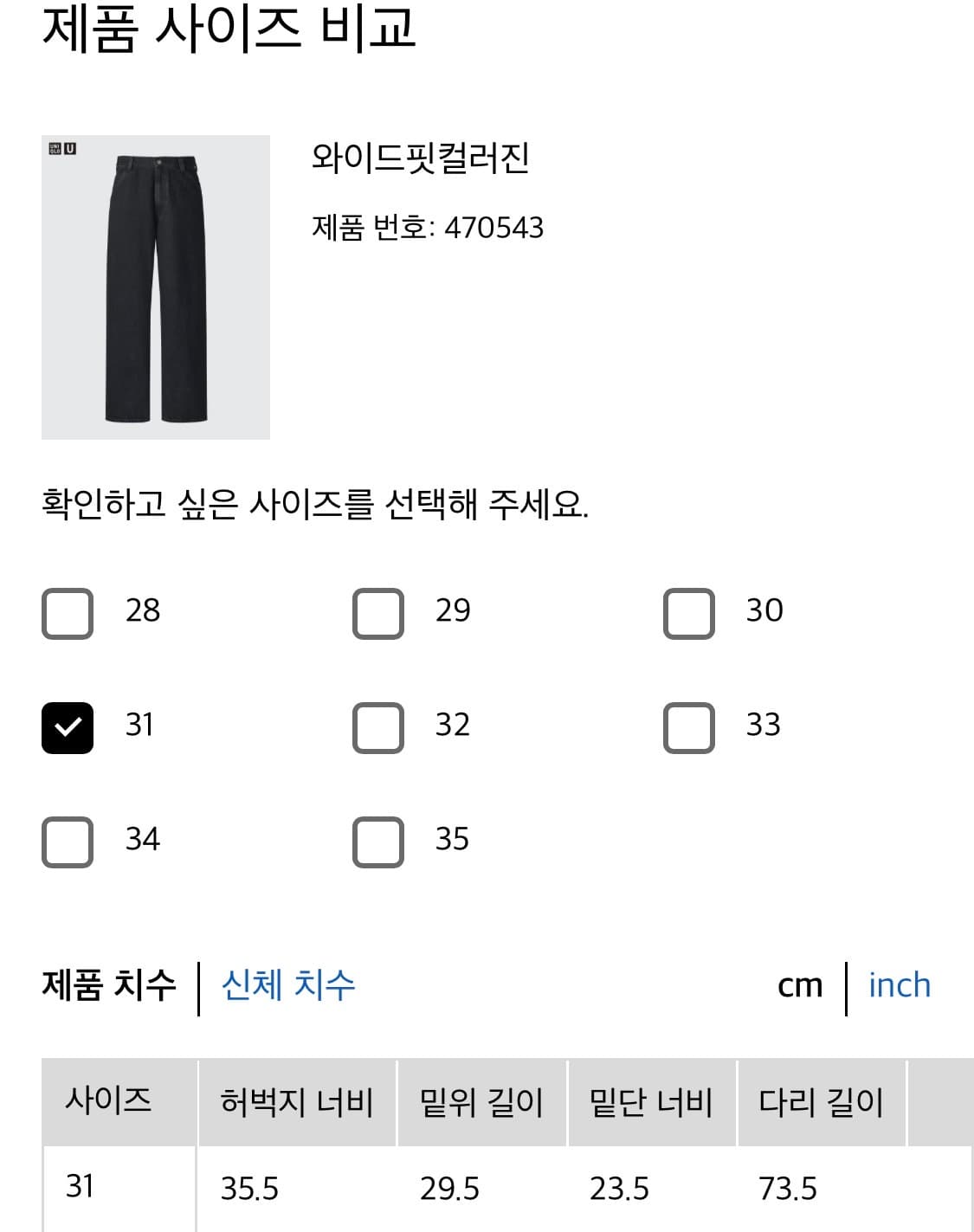This screenshot has width=974, height=1232.
Task: Uncheck the selected size 31 checkbox
Action: coord(68,727)
